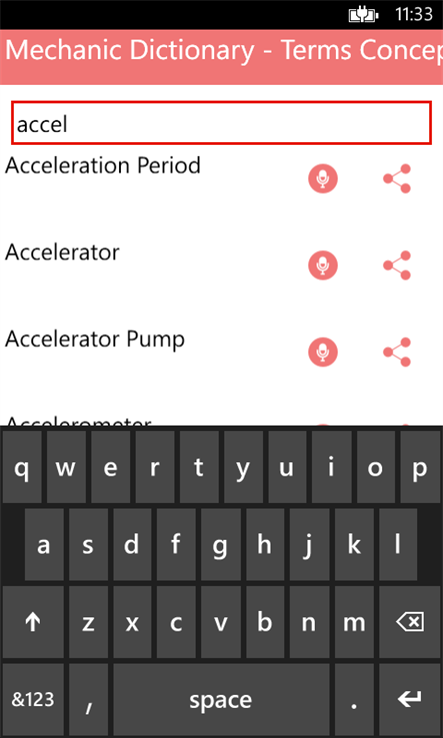Tap the search field containing accel

point(221,123)
